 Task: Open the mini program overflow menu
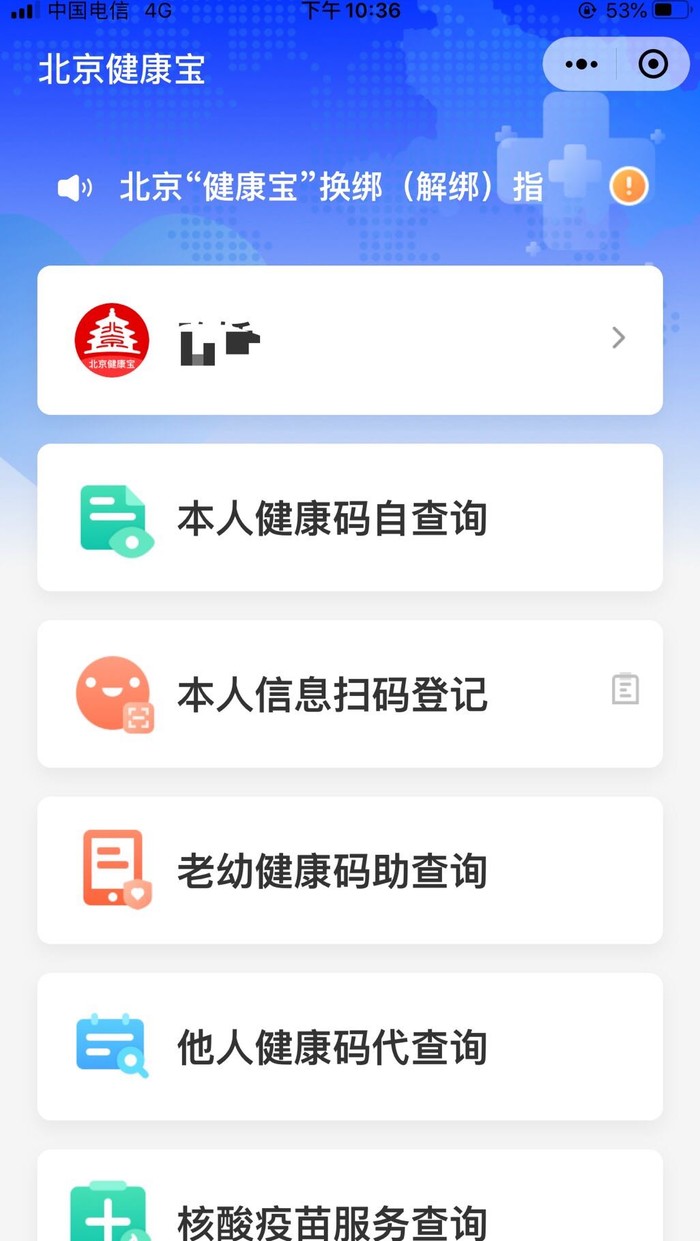[x=581, y=65]
